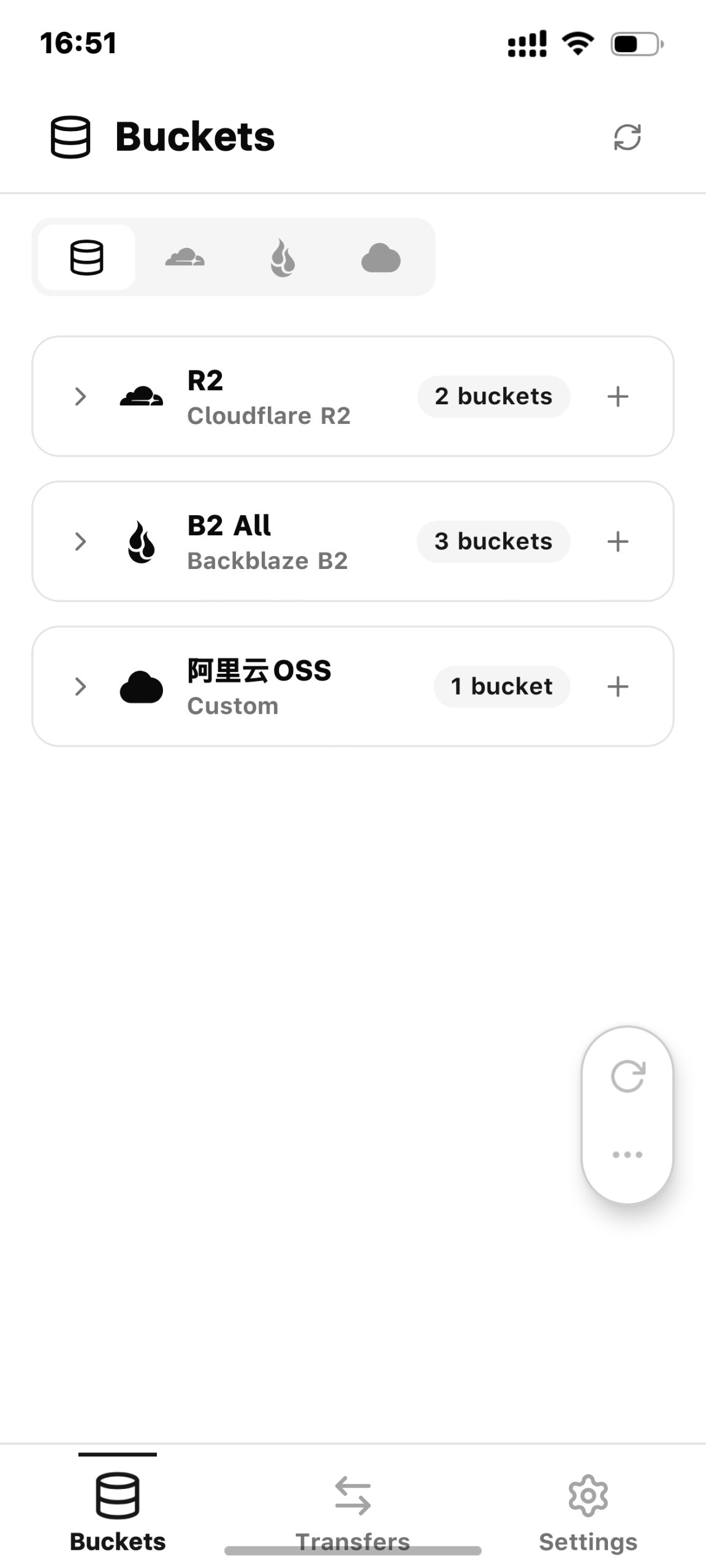Add a bucket to B2 All
The width and height of the screenshot is (706, 1568).
click(x=618, y=541)
